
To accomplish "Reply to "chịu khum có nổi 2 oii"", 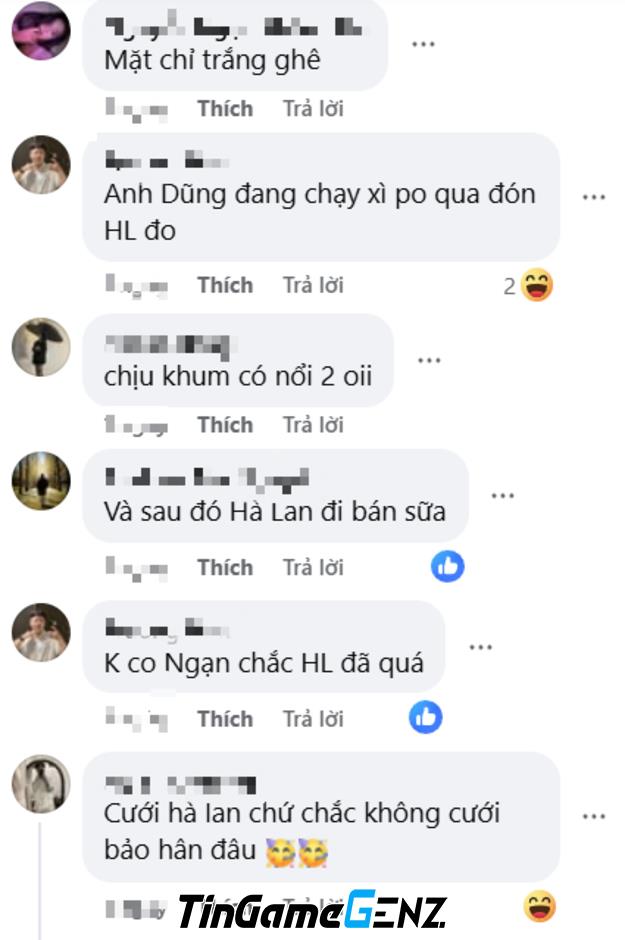I will (313, 425).
